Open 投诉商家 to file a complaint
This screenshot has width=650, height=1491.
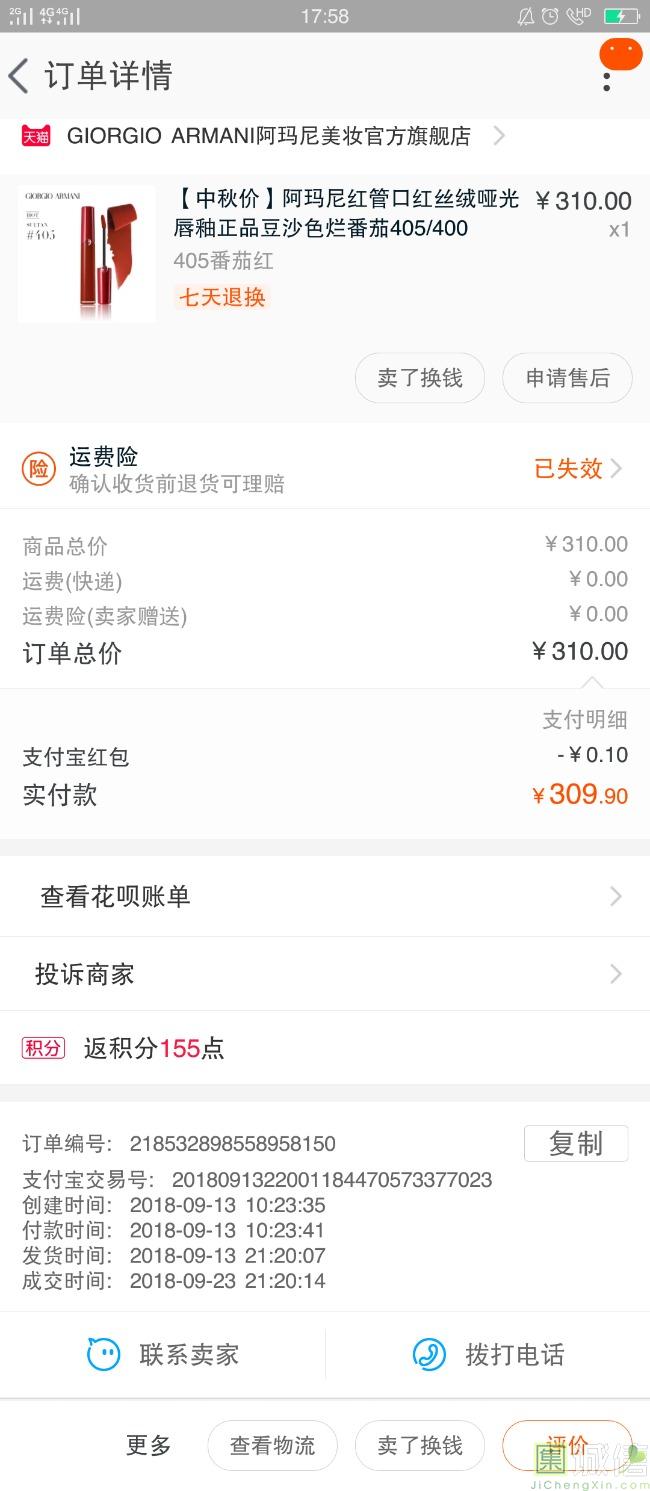click(x=324, y=974)
